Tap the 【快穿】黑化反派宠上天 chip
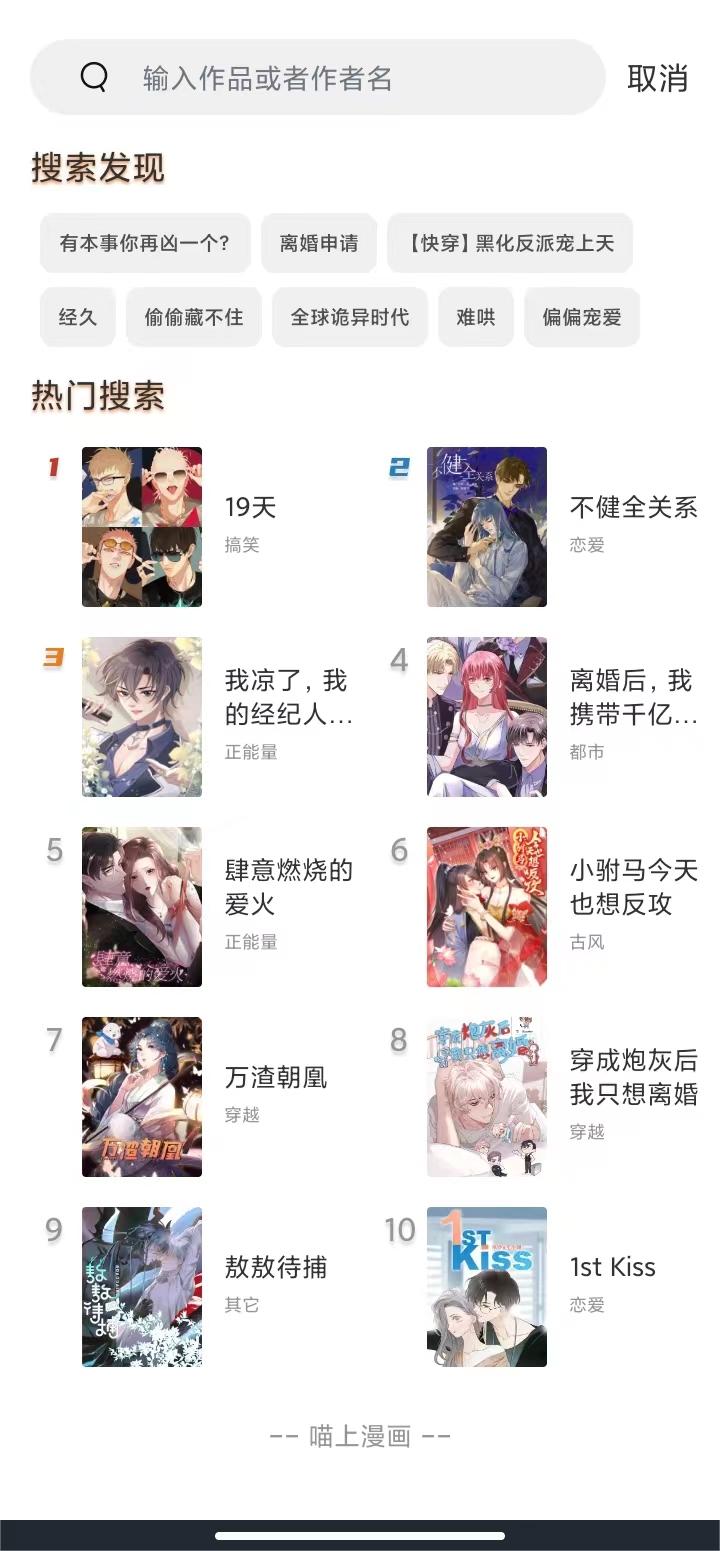 510,243
